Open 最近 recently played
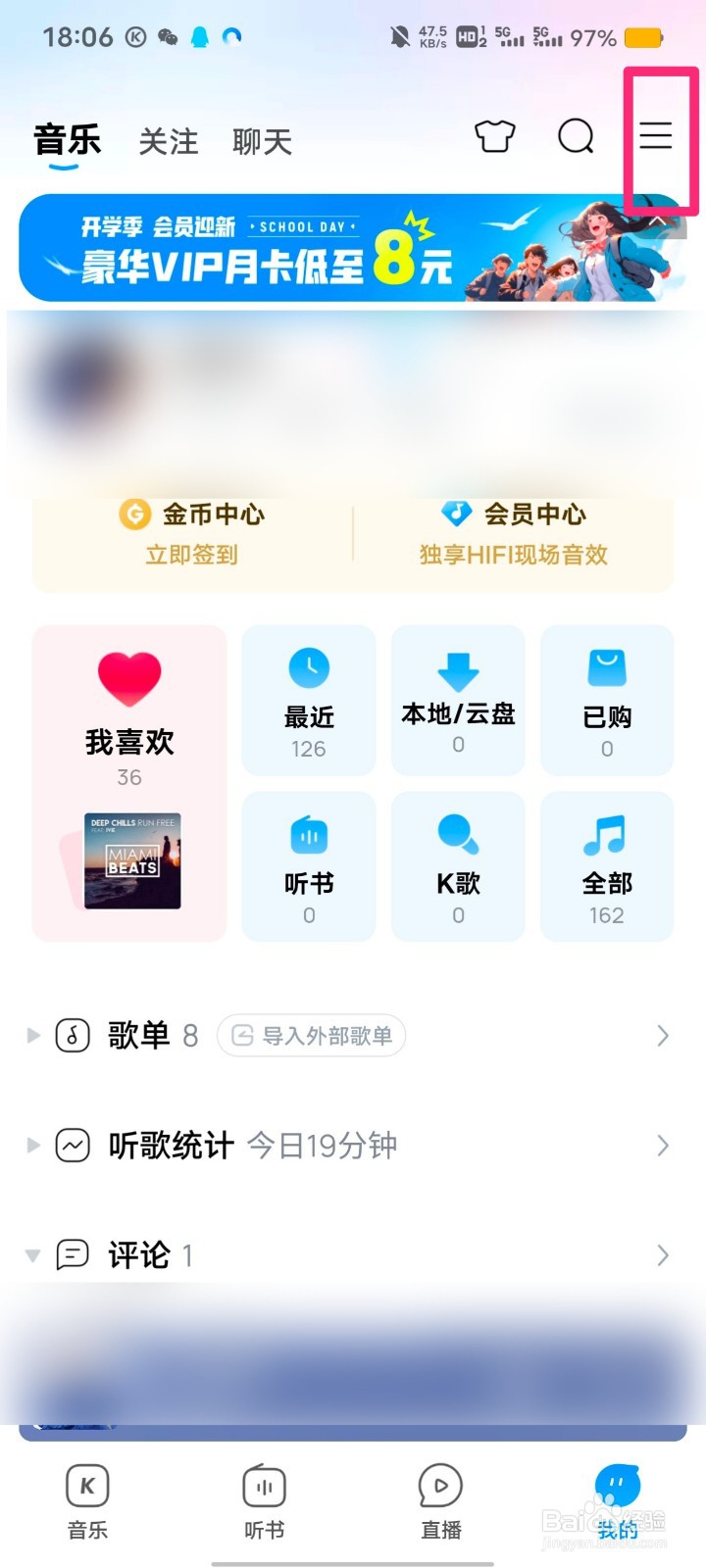Screen dimensions: 706x1568 pos(309,701)
